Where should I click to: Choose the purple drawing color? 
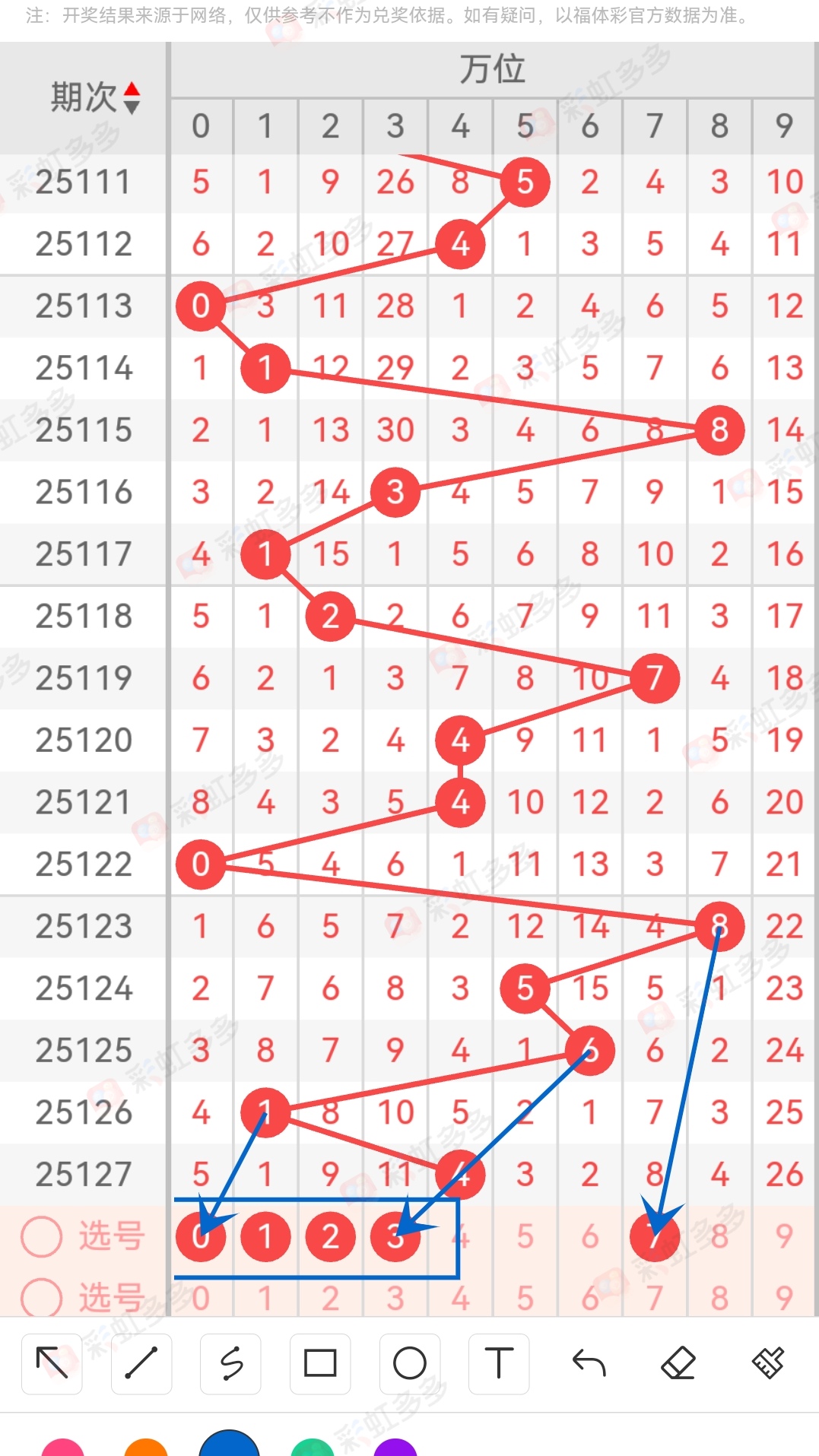396,1448
